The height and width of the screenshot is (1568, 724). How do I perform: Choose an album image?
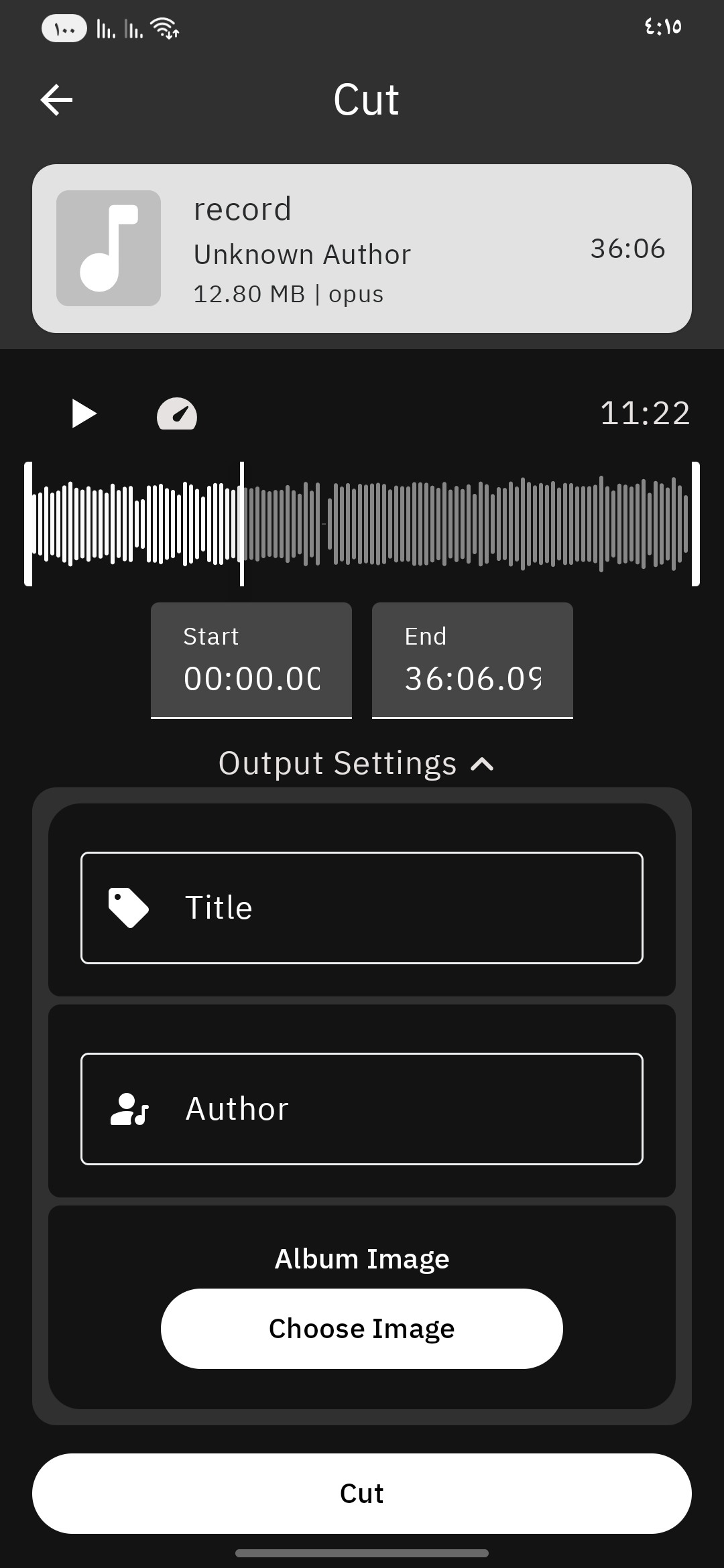coord(362,1329)
